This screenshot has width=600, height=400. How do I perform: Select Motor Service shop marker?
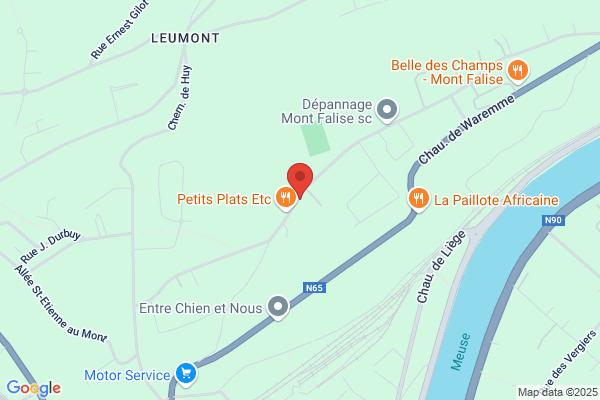tap(186, 374)
